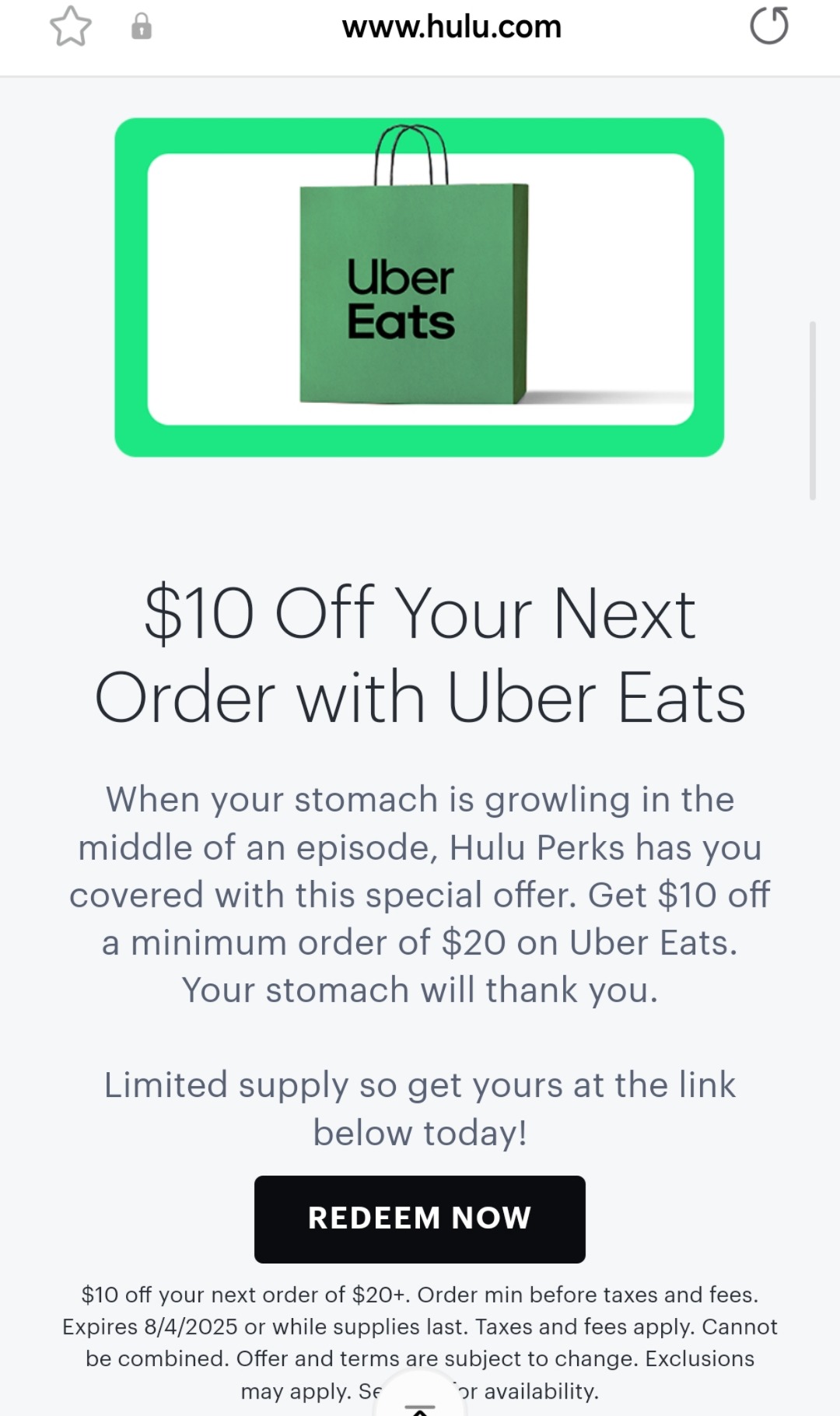Tap the Redeem Now button
Screen dimensions: 840x1416
[x=419, y=1218]
